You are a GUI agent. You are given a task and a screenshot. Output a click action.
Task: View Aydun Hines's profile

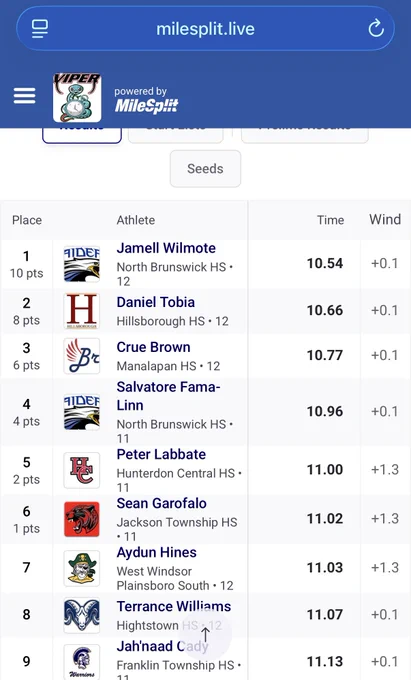pyautogui.click(x=157, y=552)
